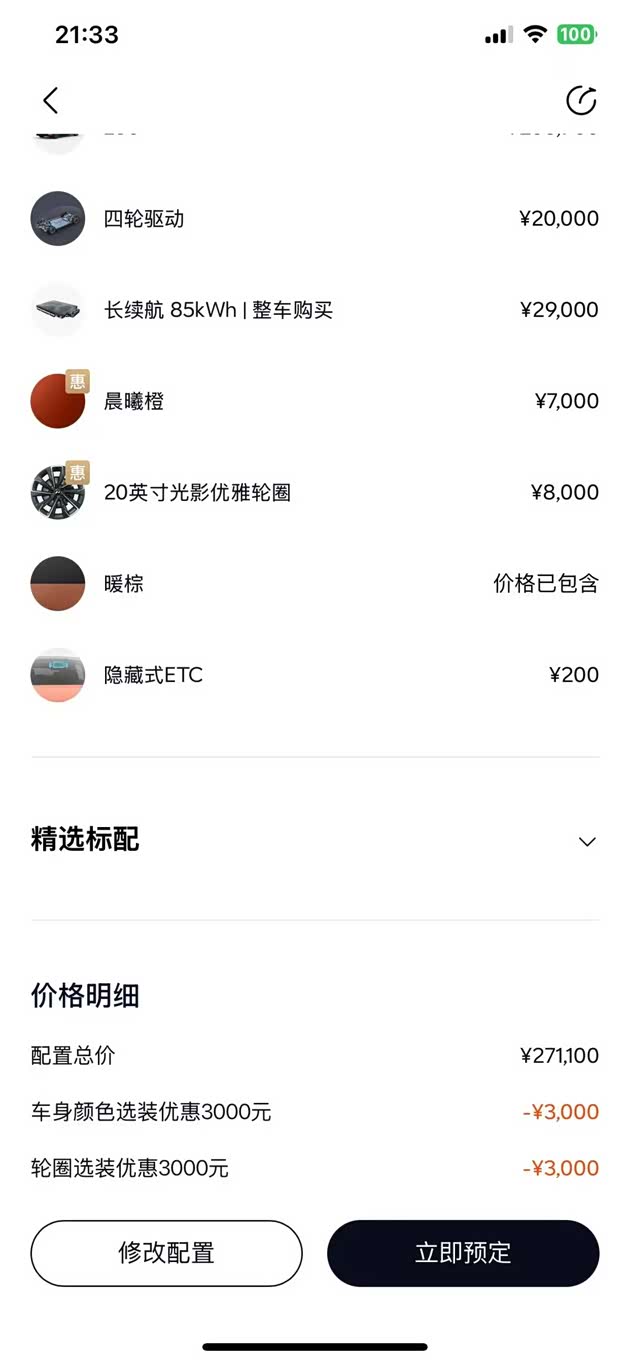
Task: Tap 修改配置 to edit configuration
Action: click(166, 1252)
